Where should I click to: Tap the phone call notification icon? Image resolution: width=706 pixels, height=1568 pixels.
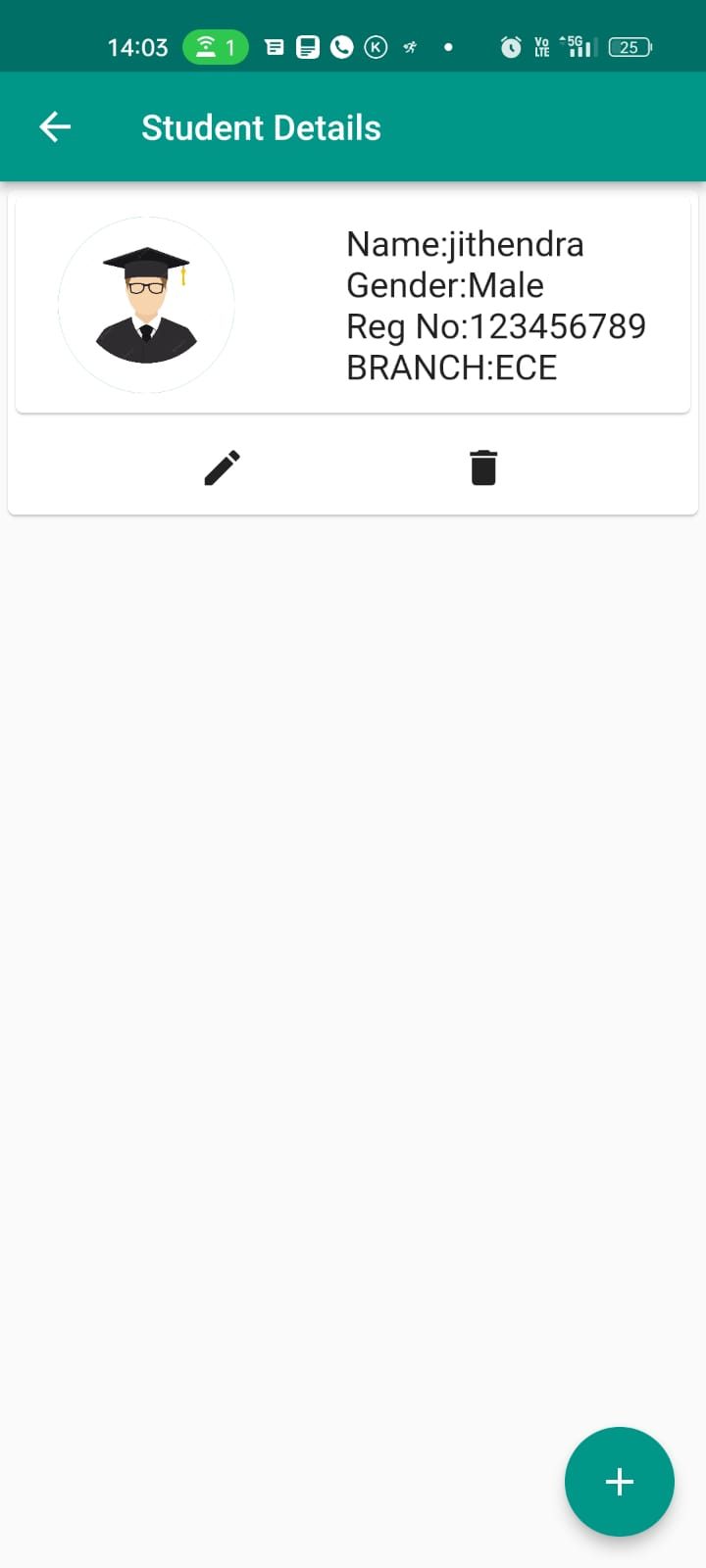pyautogui.click(x=342, y=46)
